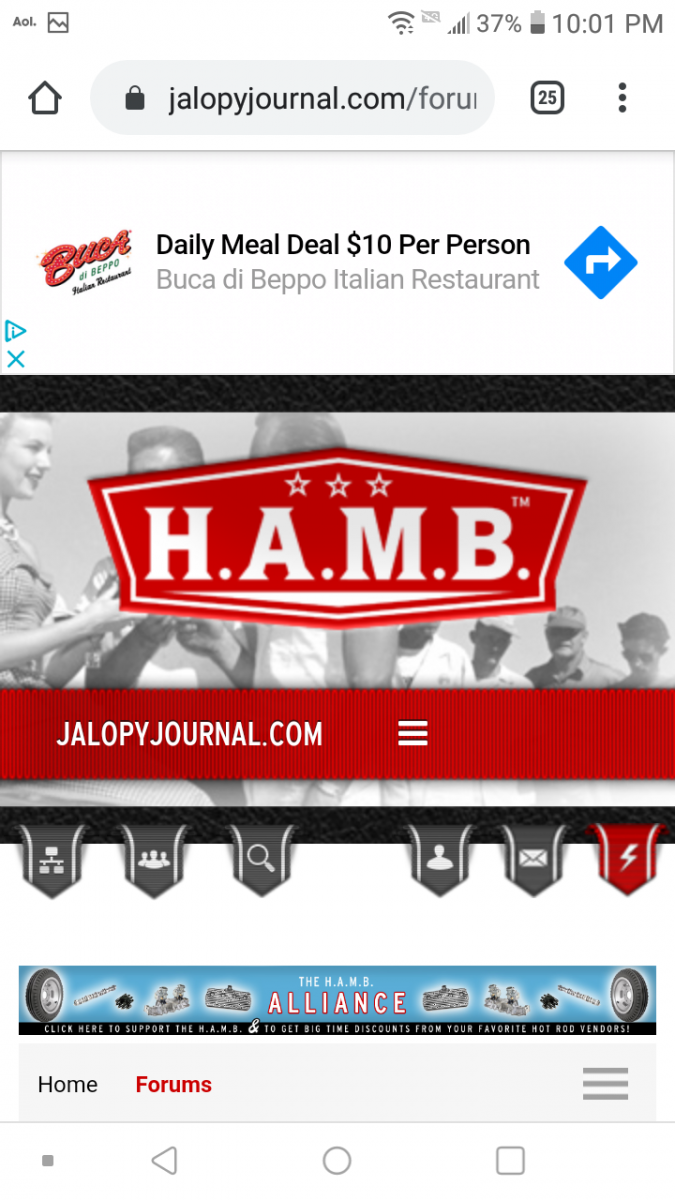Image resolution: width=675 pixels, height=1200 pixels.
Task: Expand the JALOPYJOURNAL.COM hamburger menu
Action: (x=413, y=733)
